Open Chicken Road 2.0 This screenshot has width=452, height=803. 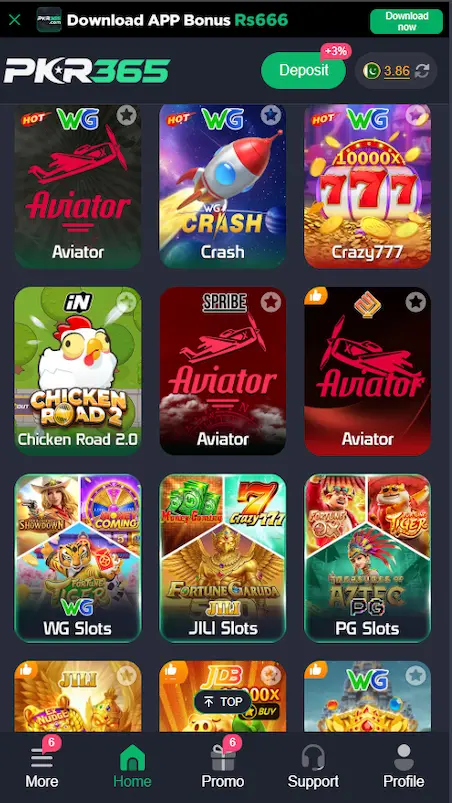coord(78,371)
